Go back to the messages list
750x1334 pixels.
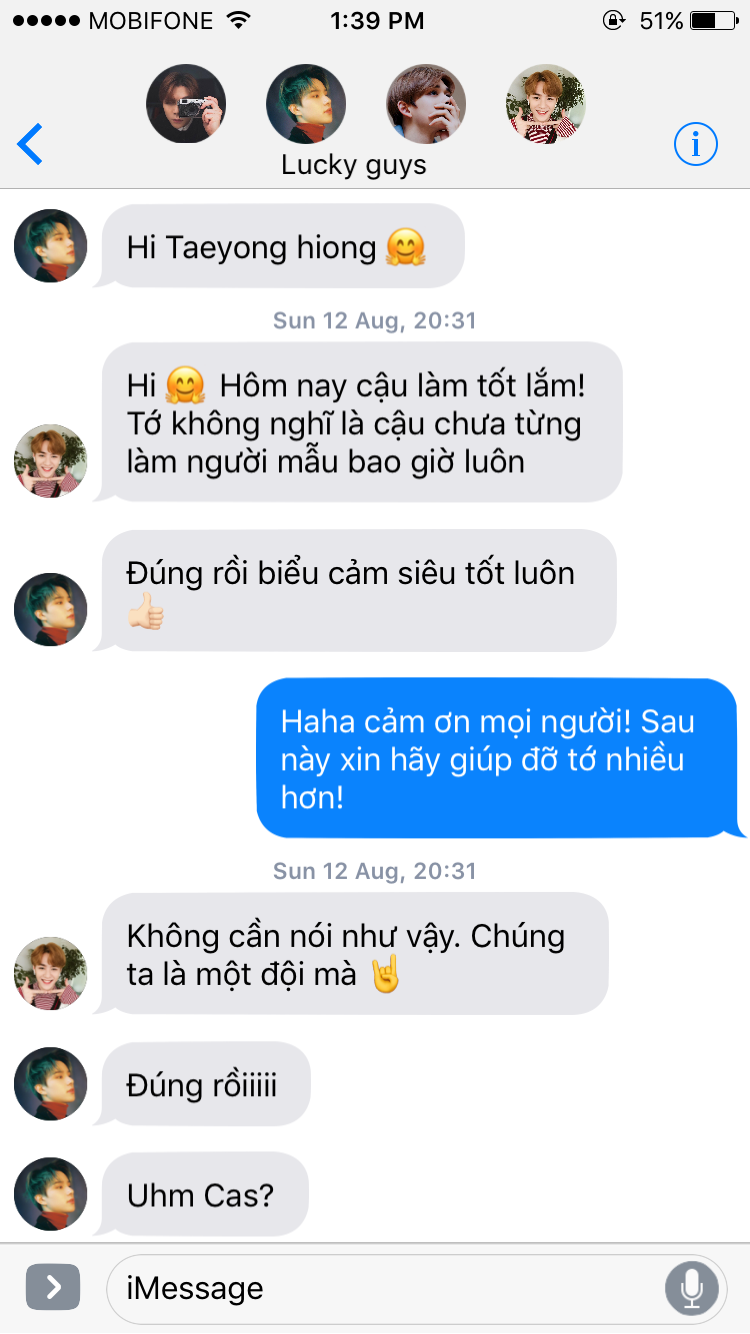coord(30,145)
